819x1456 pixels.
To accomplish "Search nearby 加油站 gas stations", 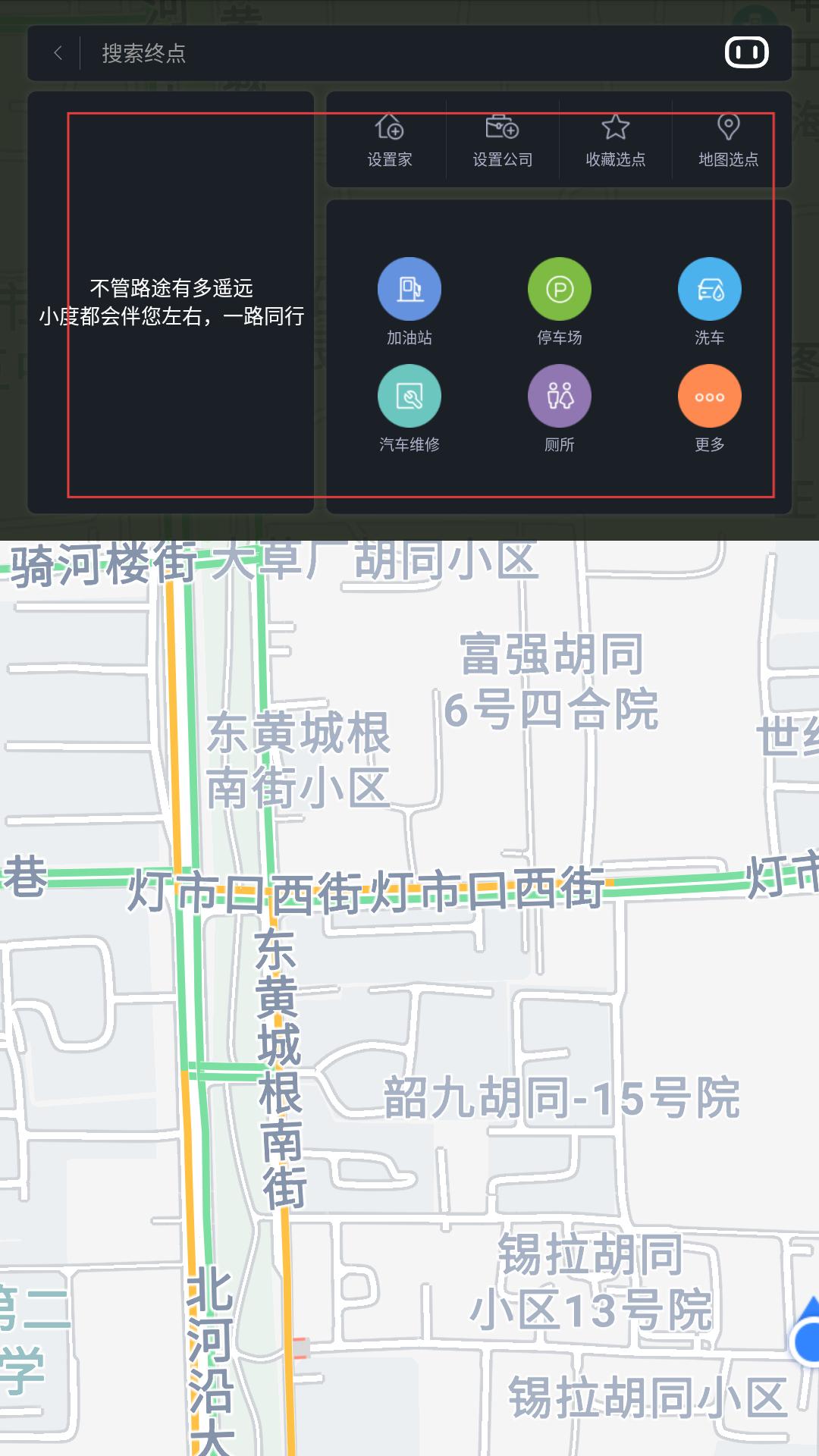I will 409,300.
